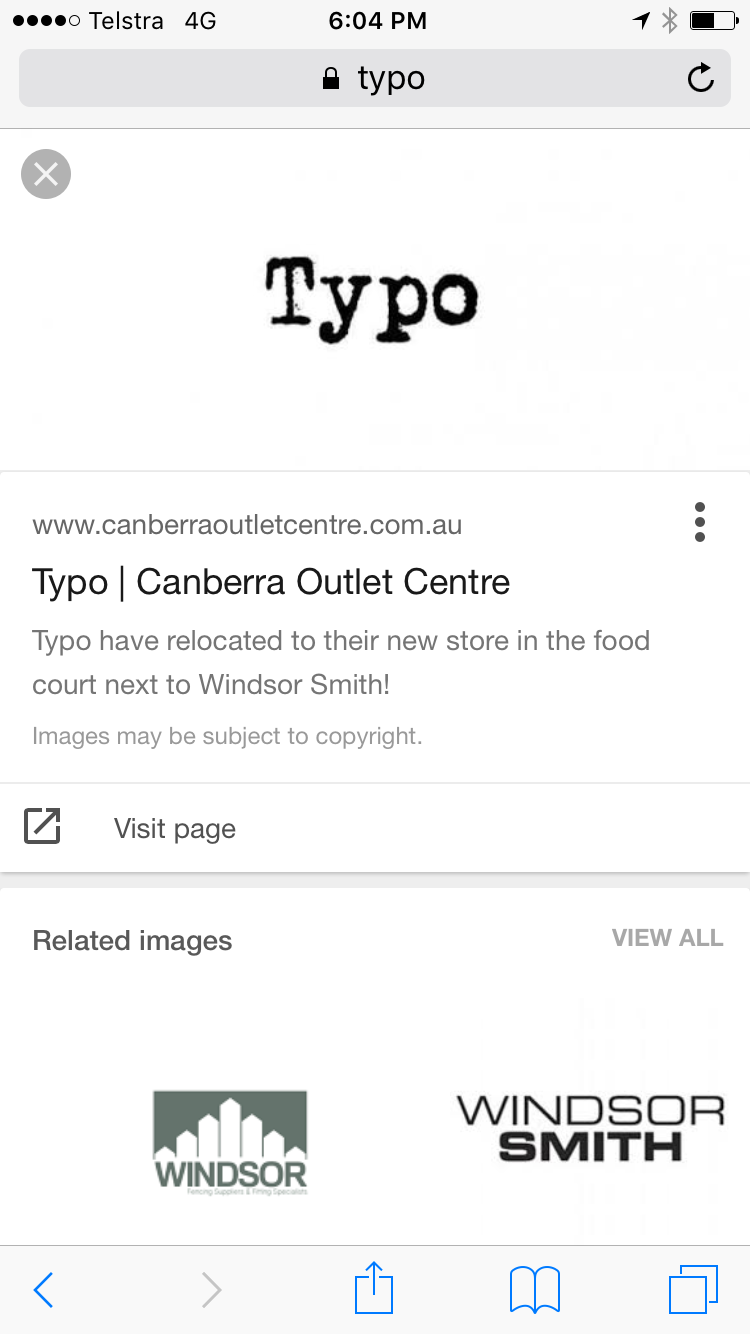Tap the Safari address bar showing typo
This screenshot has width=750, height=1334.
click(x=374, y=78)
